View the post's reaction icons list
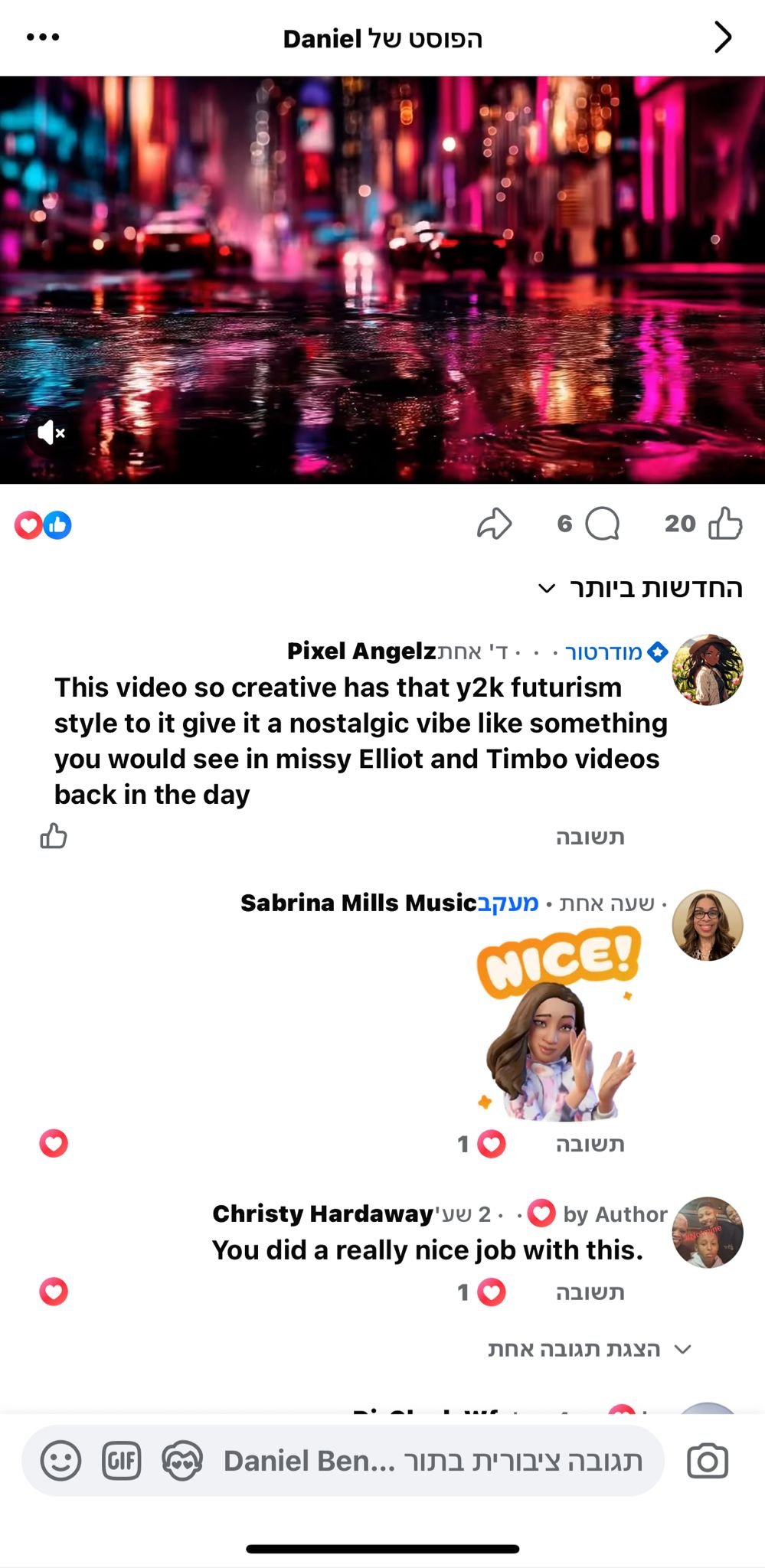Image resolution: width=765 pixels, height=1568 pixels. click(43, 525)
